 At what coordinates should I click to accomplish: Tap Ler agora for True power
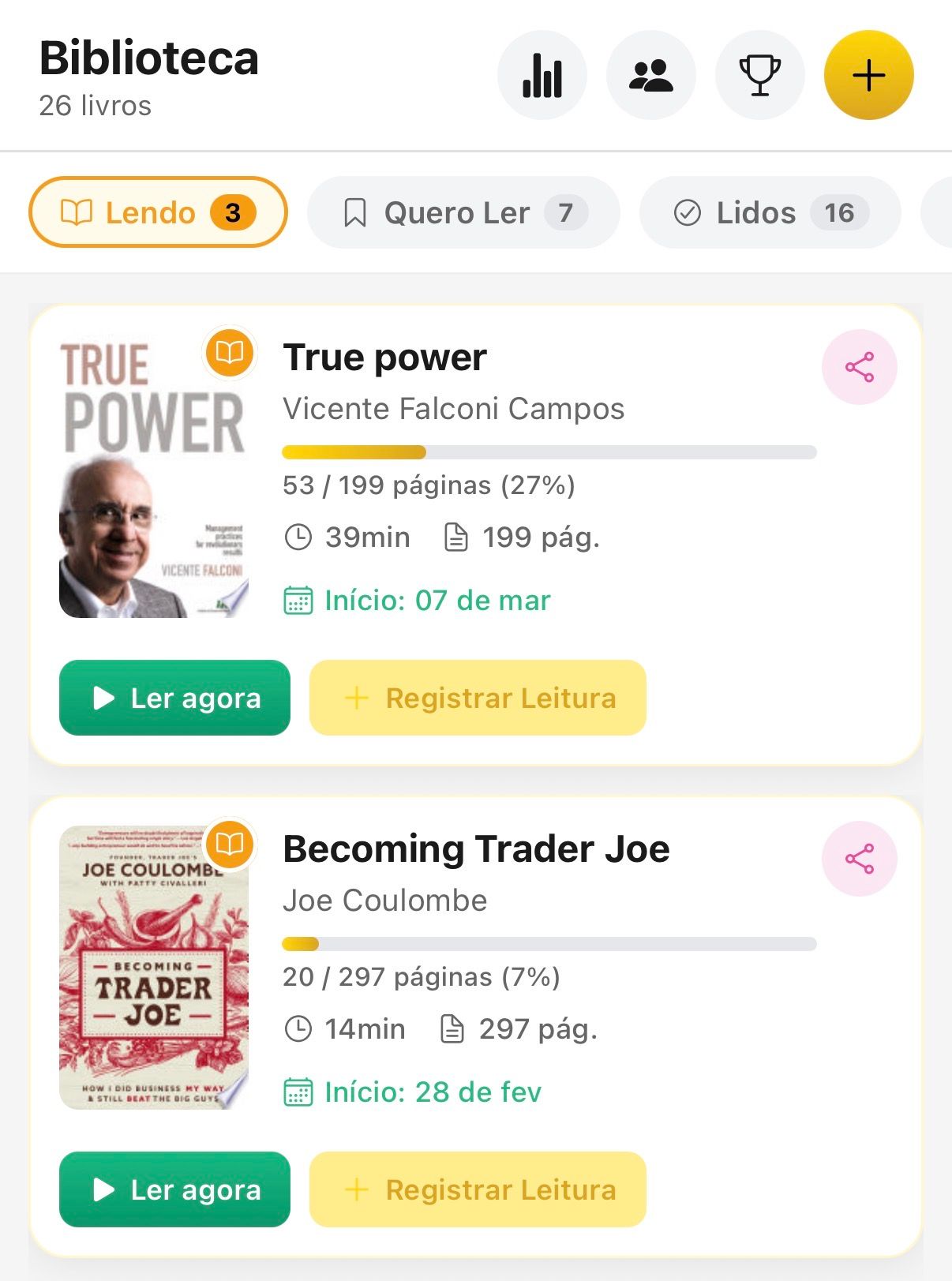pyautogui.click(x=174, y=698)
